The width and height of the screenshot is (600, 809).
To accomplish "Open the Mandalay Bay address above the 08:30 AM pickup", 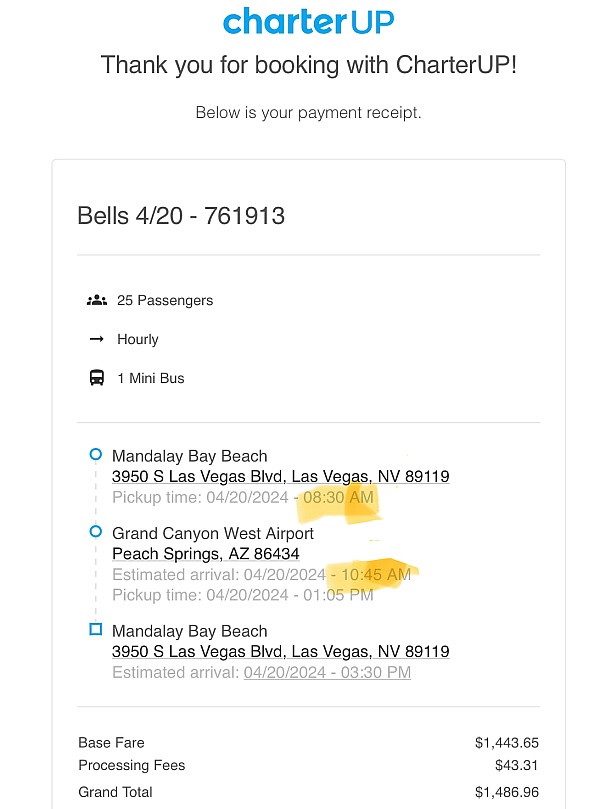I will coord(280,476).
